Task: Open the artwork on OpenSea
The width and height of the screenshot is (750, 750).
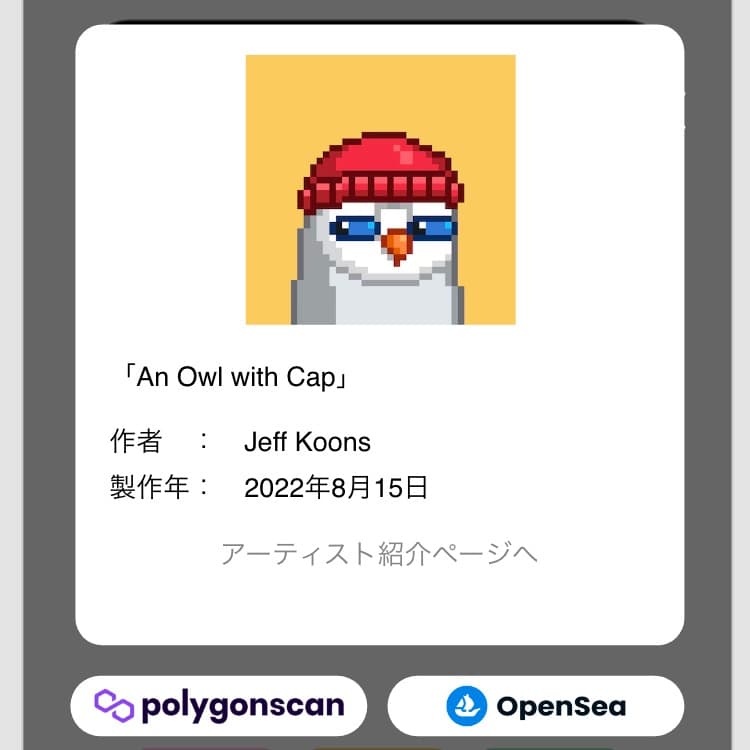Action: coord(536,706)
